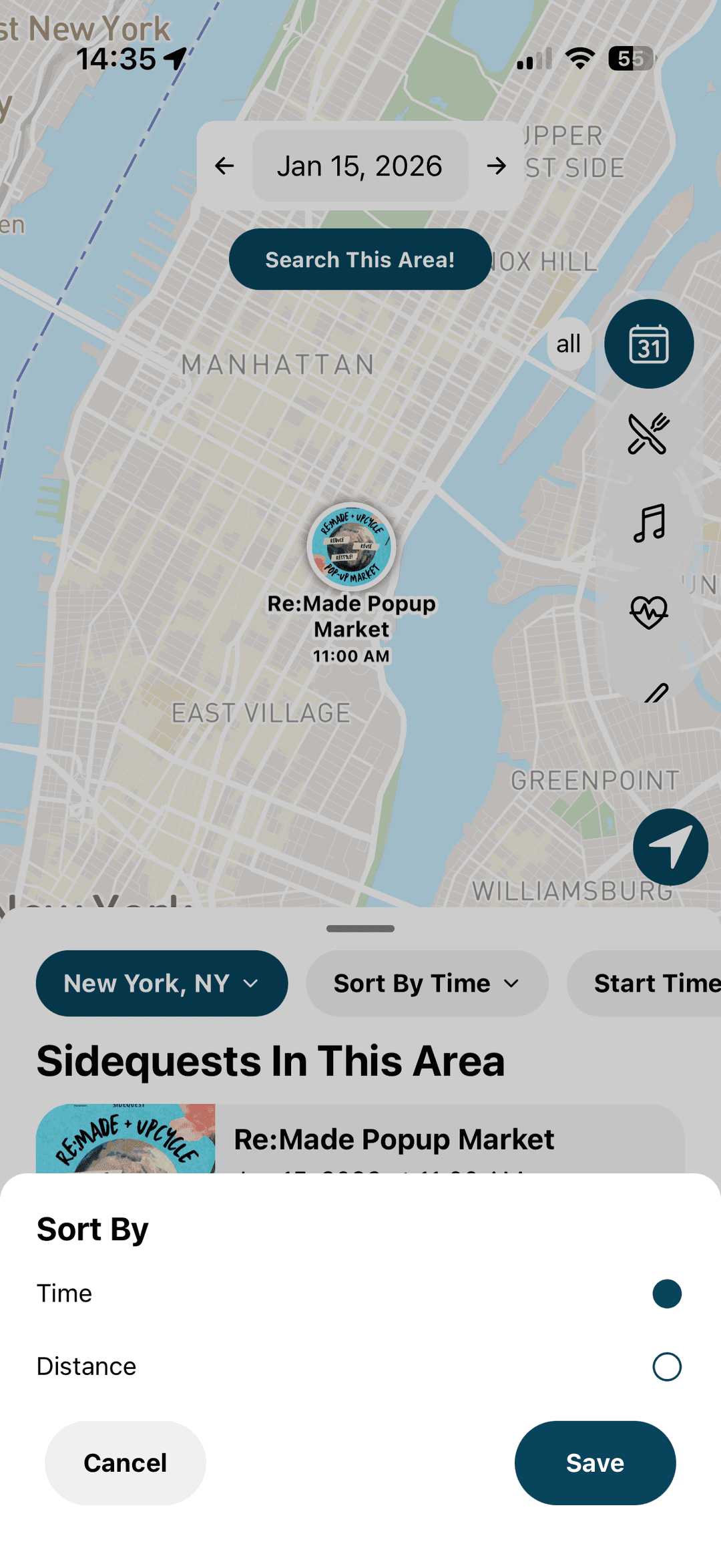Viewport: 721px width, 1568px height.
Task: Open Re:Made Popup Market map pin
Action: pos(352,546)
